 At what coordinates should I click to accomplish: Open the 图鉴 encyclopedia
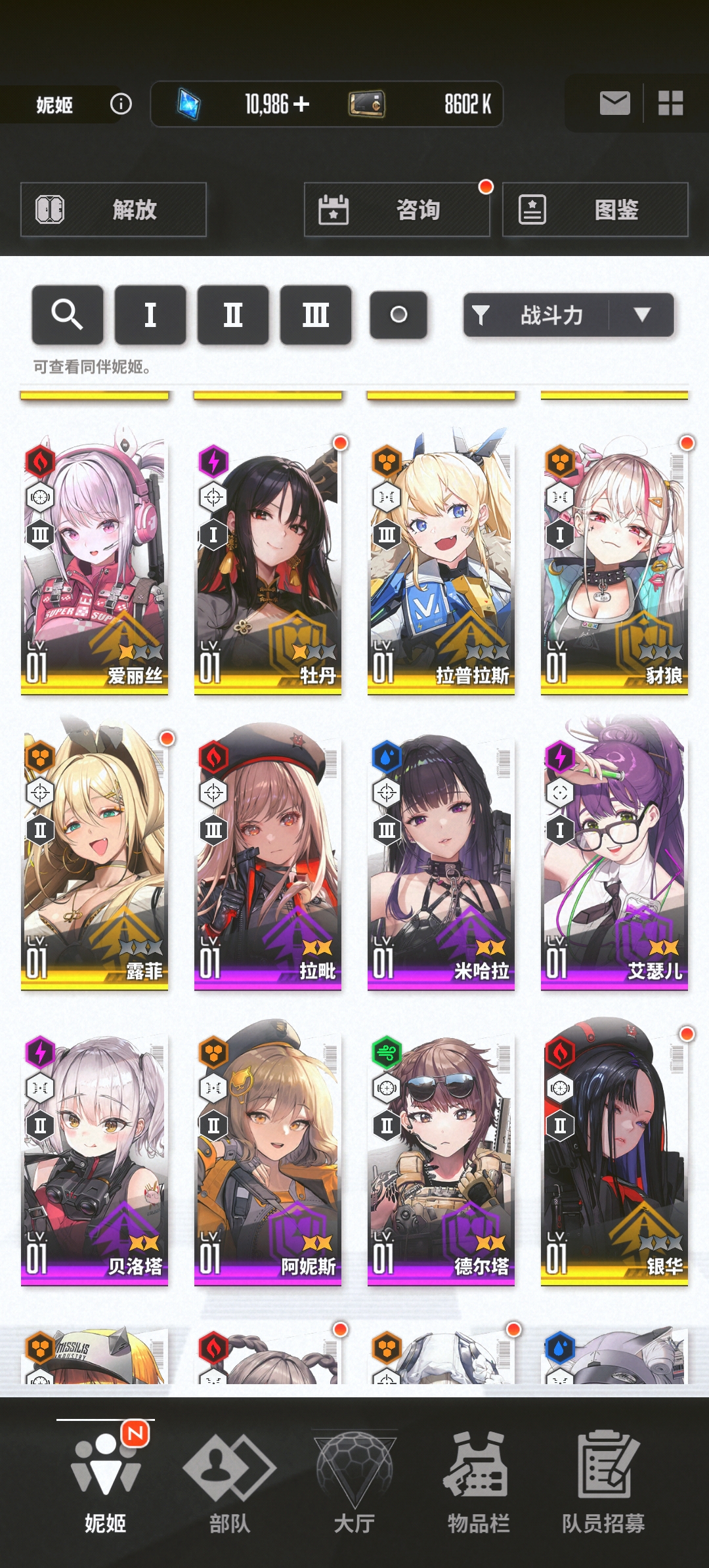[x=595, y=209]
